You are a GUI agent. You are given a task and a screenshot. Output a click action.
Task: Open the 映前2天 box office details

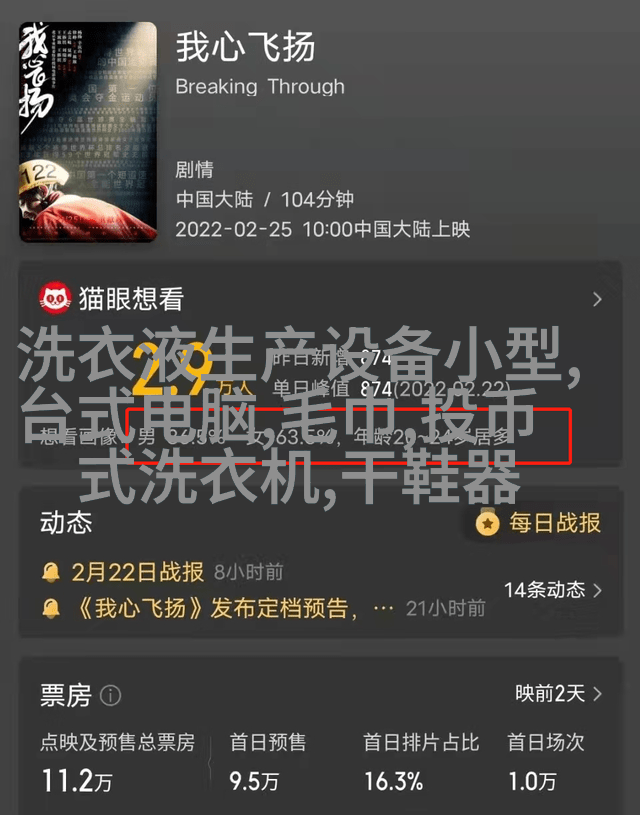point(558,693)
